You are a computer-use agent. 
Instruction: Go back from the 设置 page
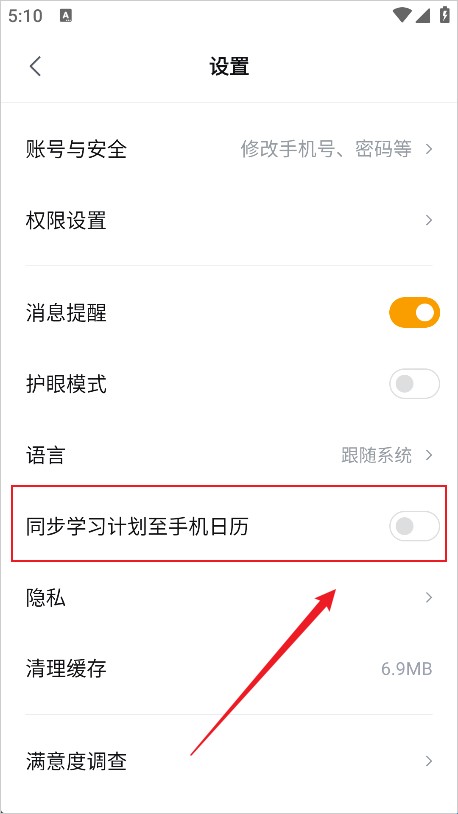click(35, 66)
